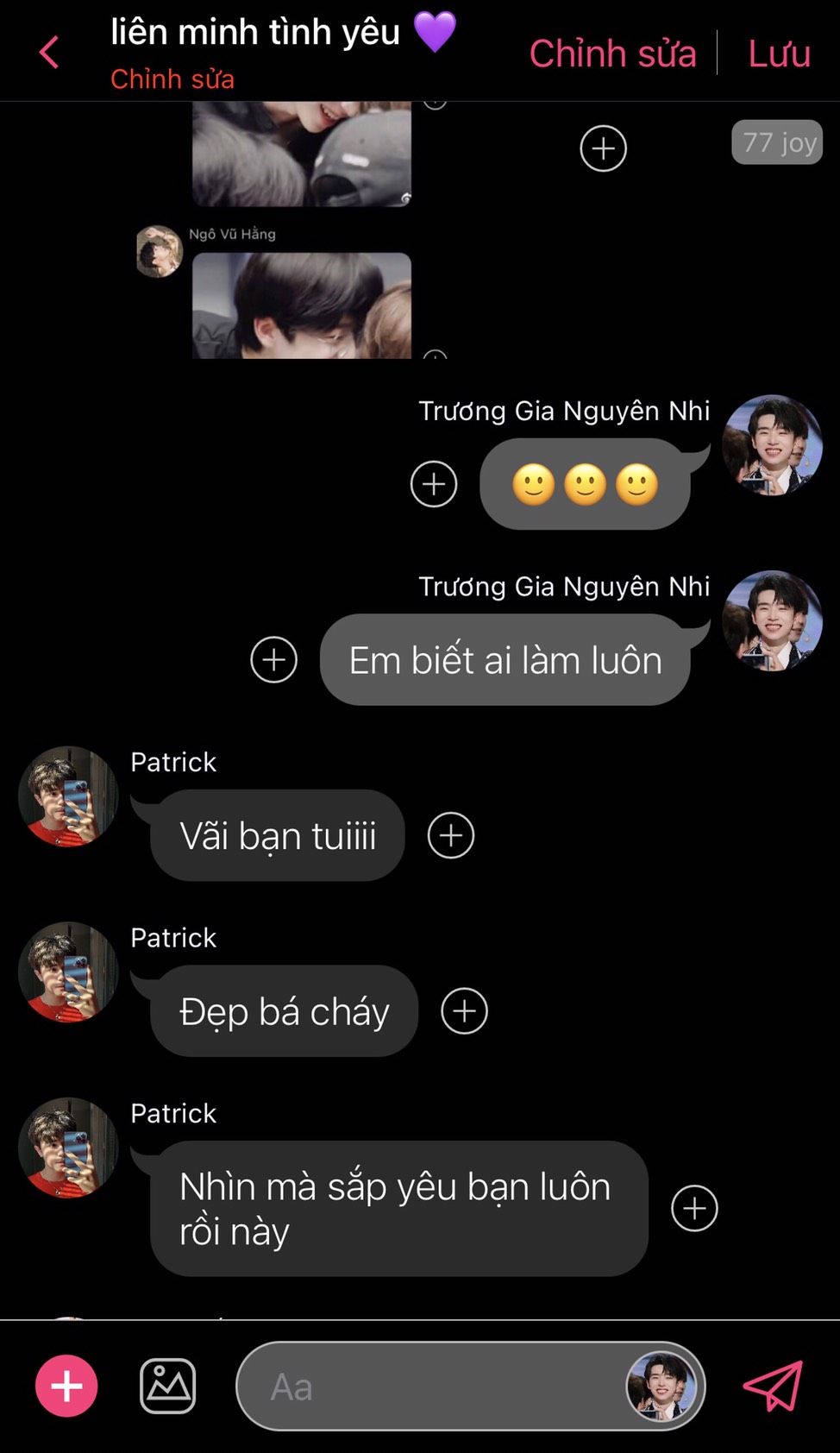Tap the plus beside "Đẹp bá cháy"
This screenshot has width=840, height=1453.
(x=465, y=1011)
